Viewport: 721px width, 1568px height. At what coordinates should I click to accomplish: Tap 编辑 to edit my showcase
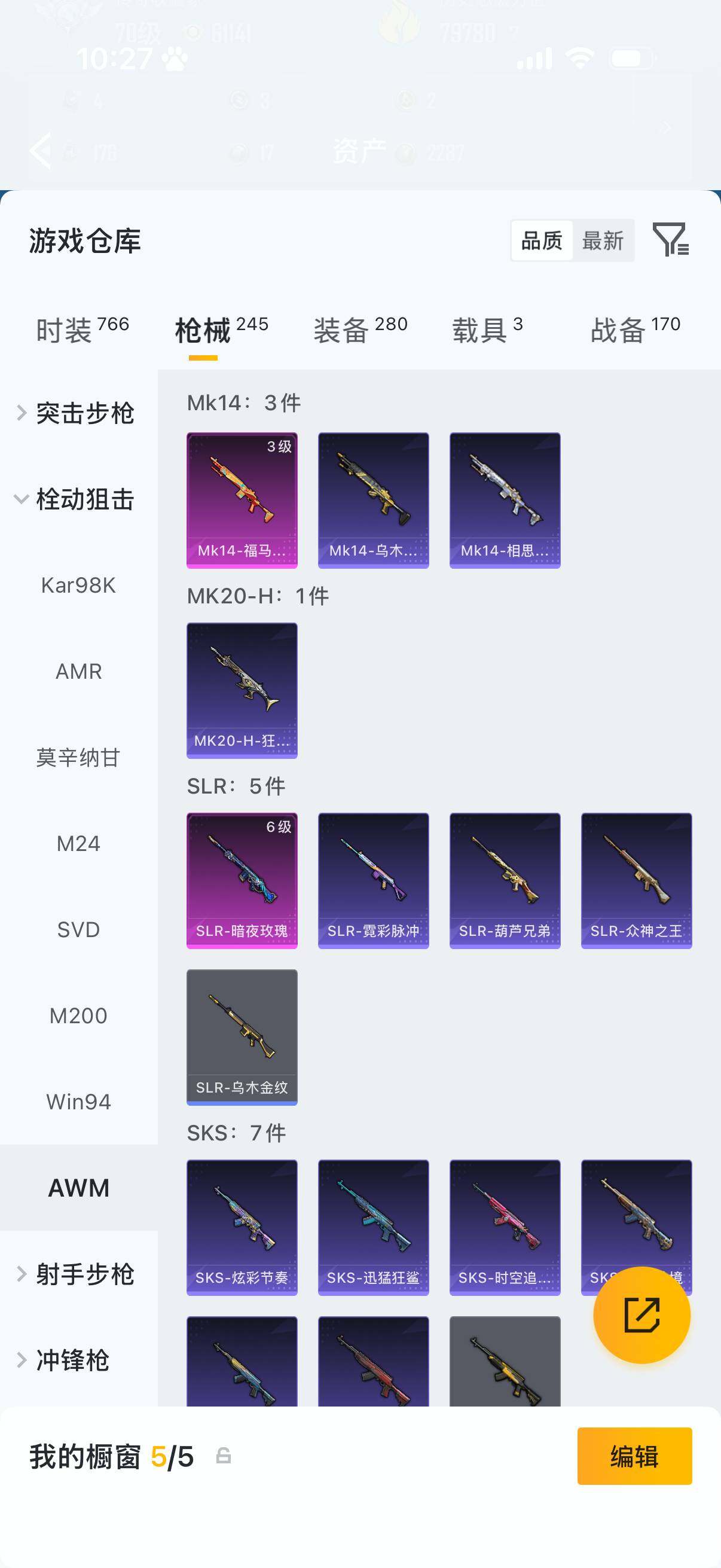(x=634, y=1456)
